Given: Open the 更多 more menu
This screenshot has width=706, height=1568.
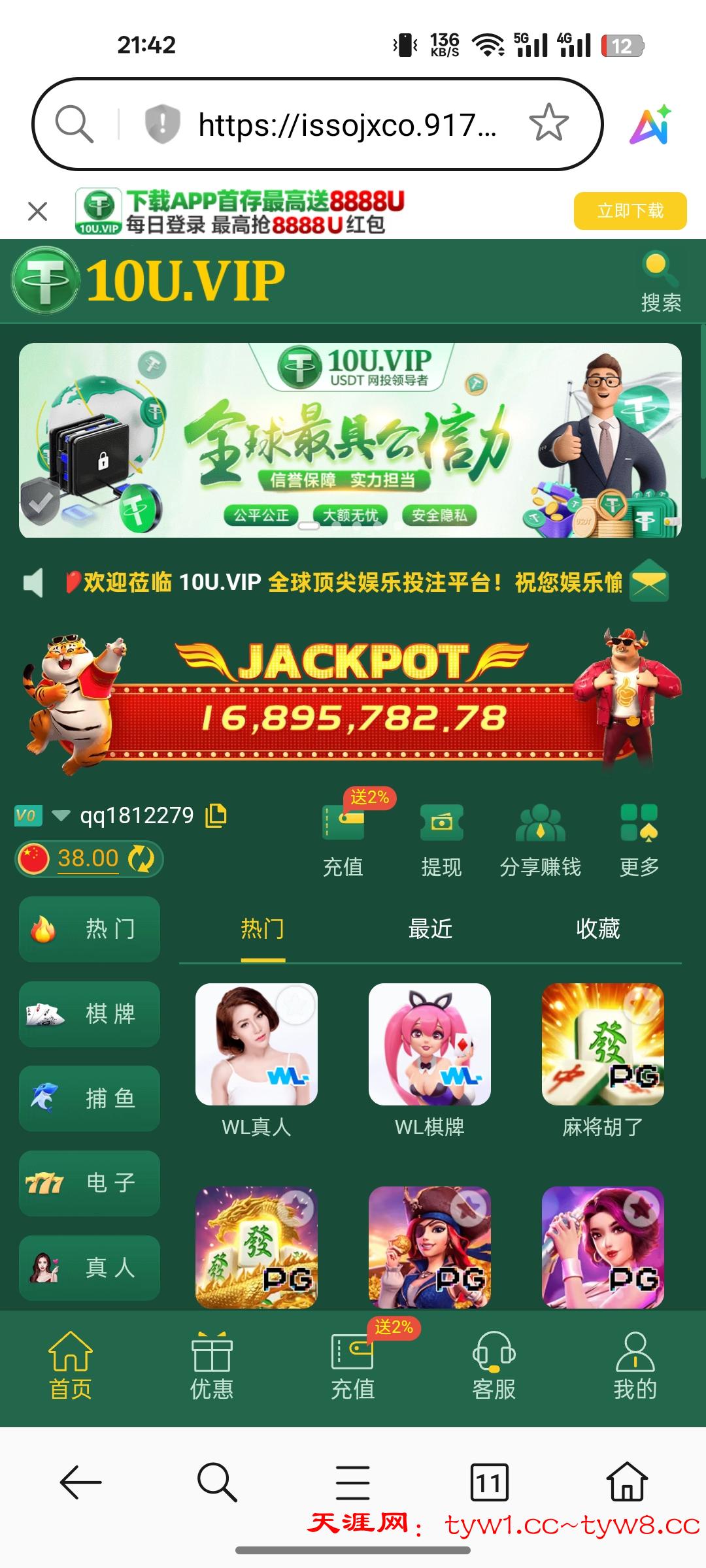Looking at the screenshot, I should (x=639, y=840).
